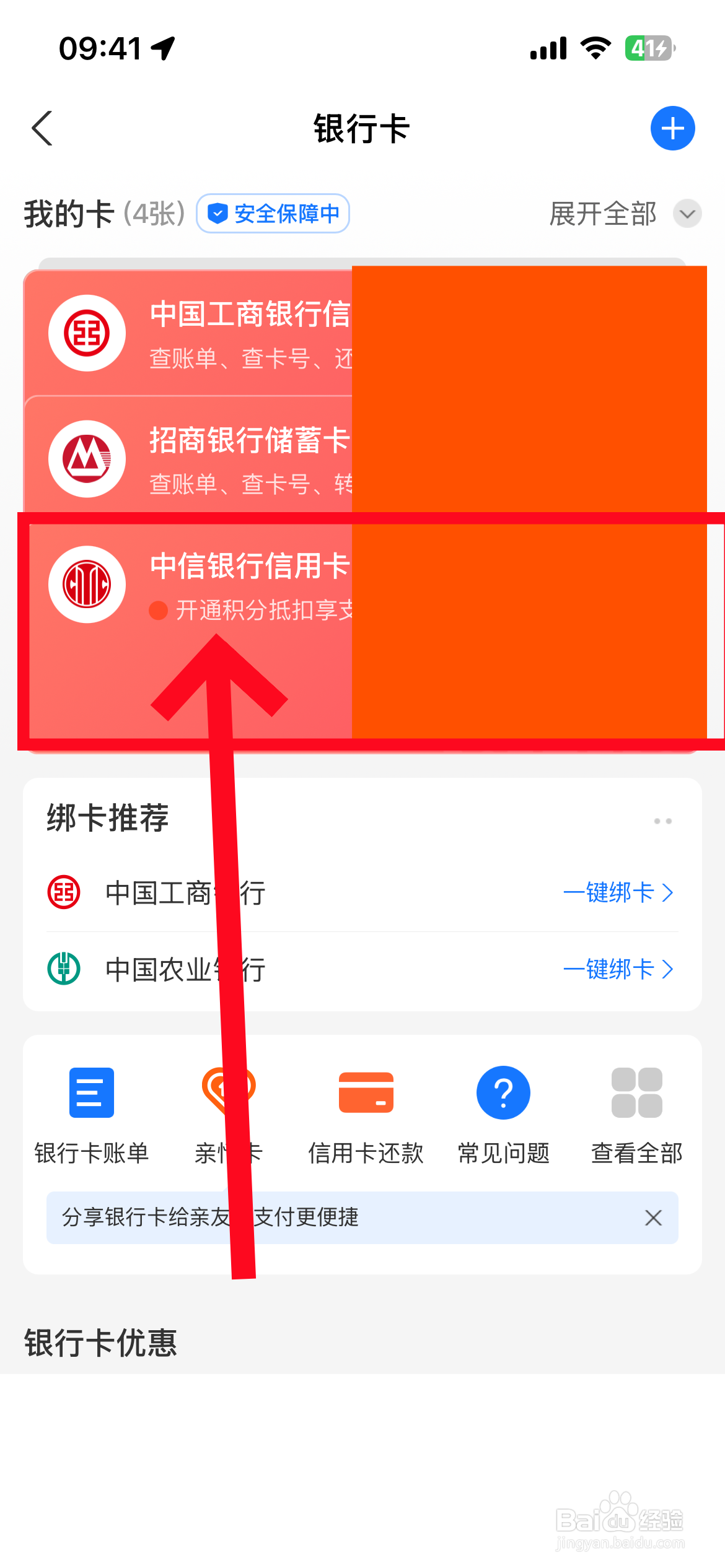725x1568 pixels.
Task: Dismiss the share bank card banner with X
Action: click(654, 1217)
